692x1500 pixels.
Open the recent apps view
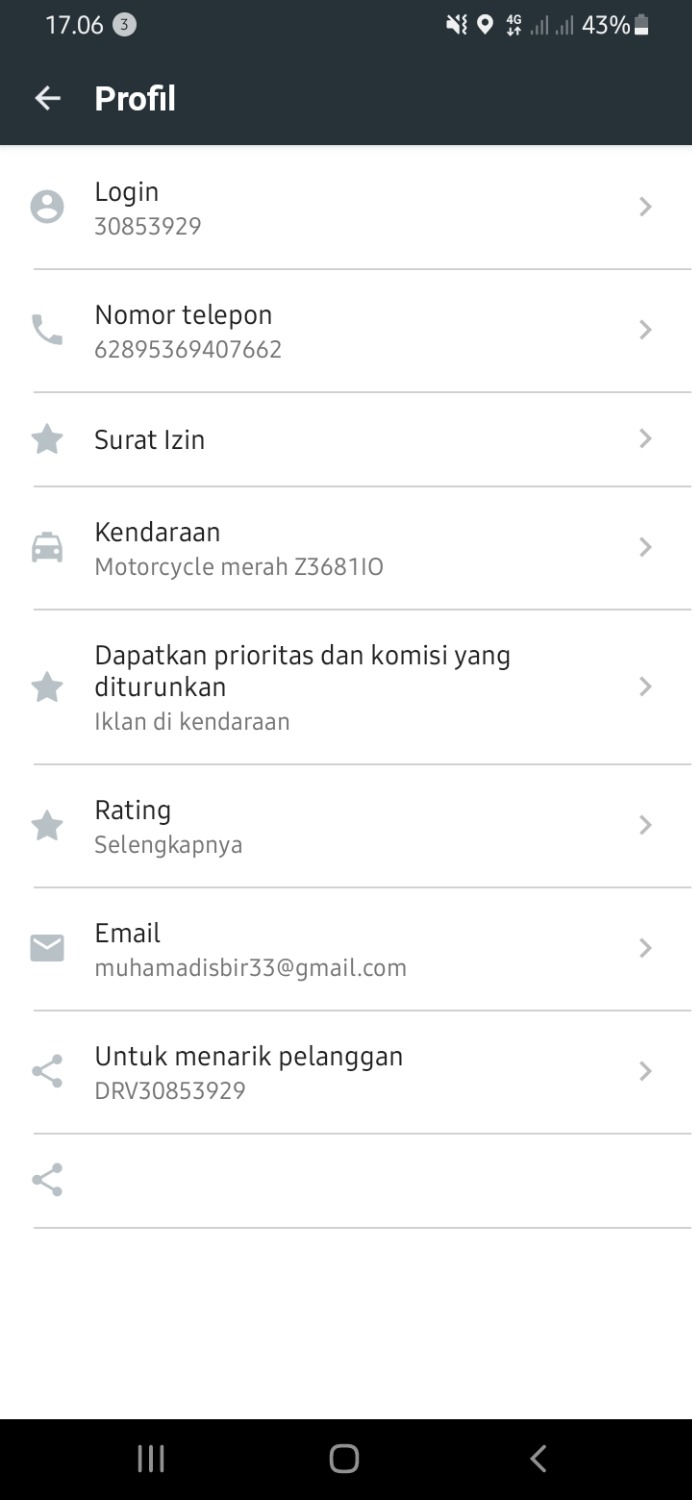151,1459
